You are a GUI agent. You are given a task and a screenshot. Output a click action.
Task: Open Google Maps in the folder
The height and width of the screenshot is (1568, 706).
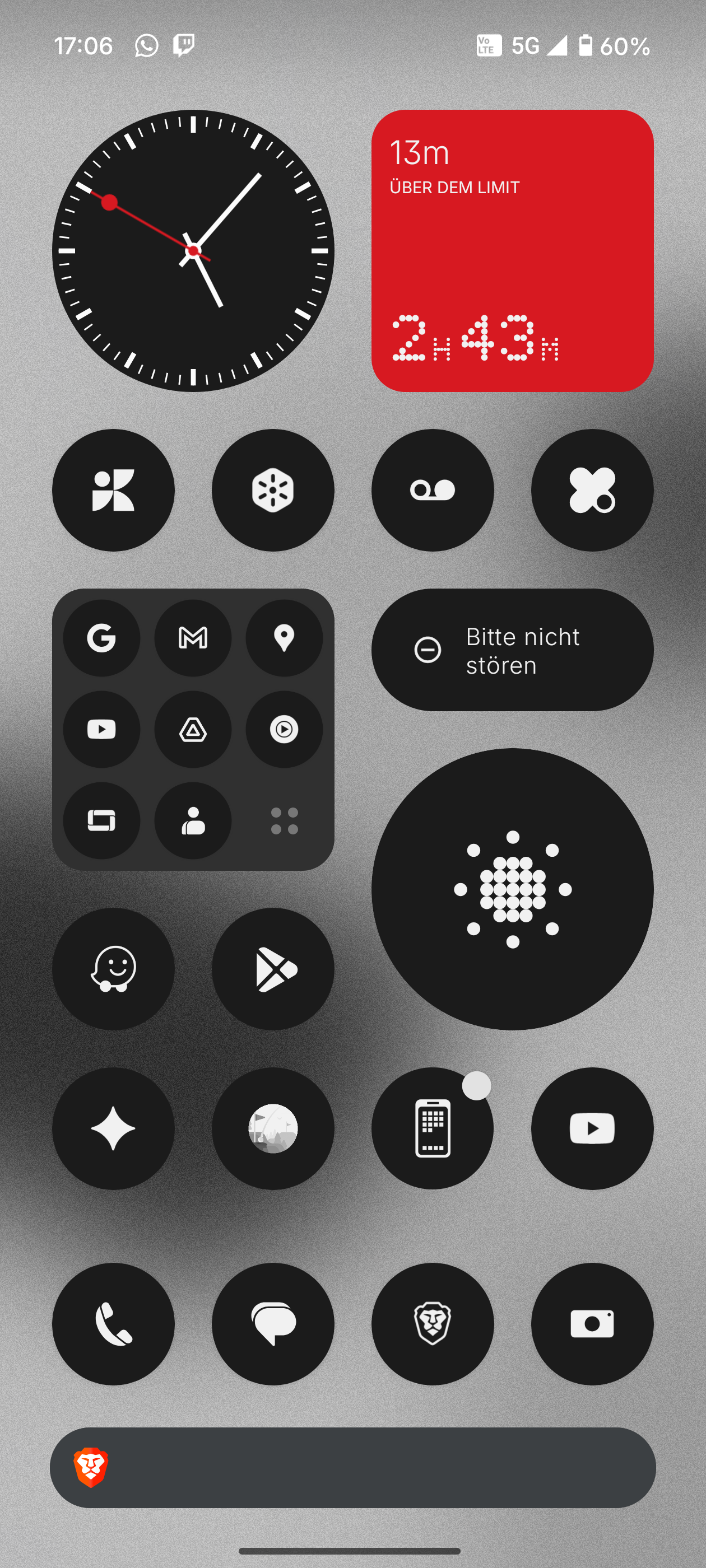[x=284, y=637]
